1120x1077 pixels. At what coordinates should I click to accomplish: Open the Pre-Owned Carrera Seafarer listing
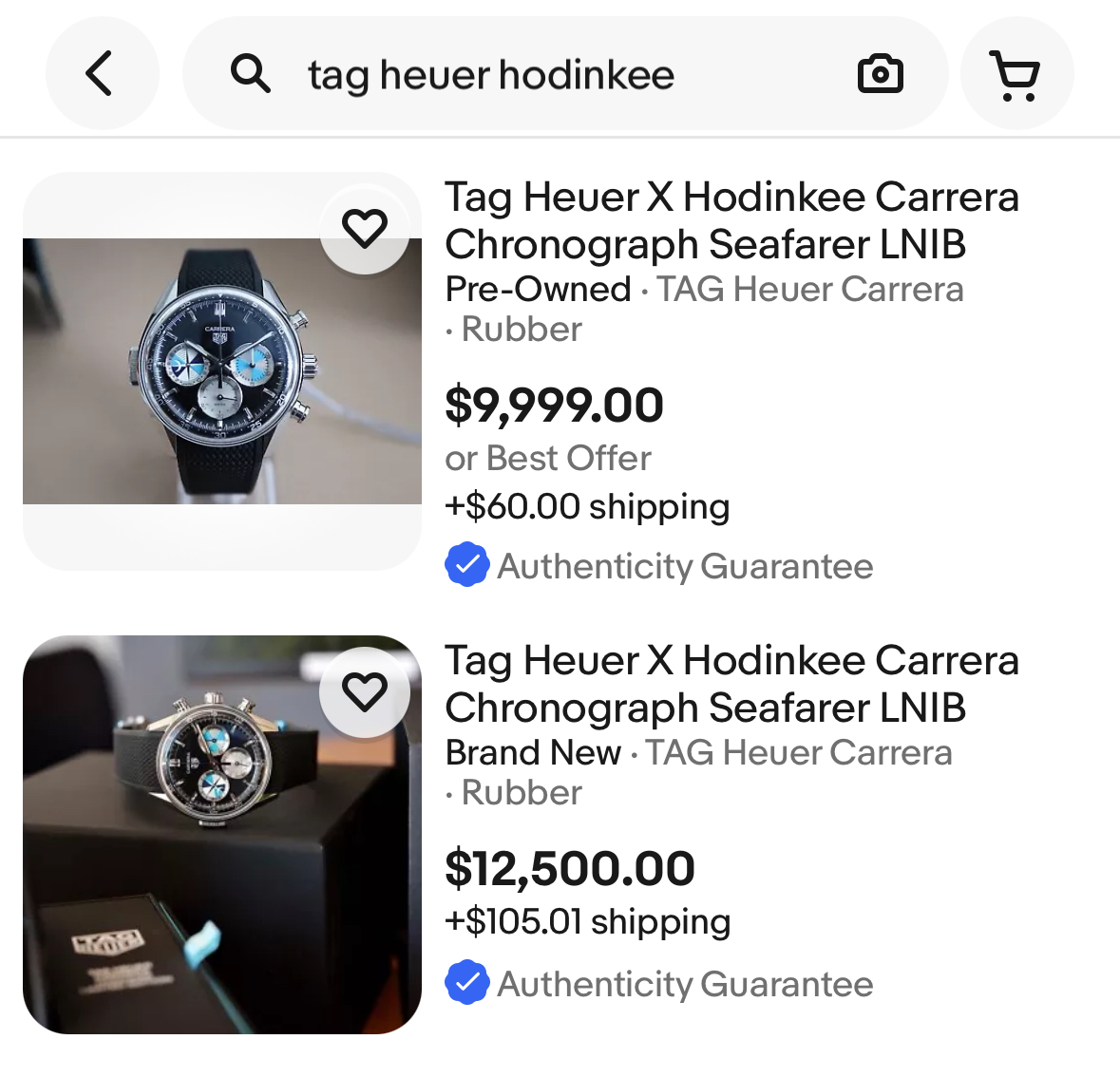pos(731,220)
